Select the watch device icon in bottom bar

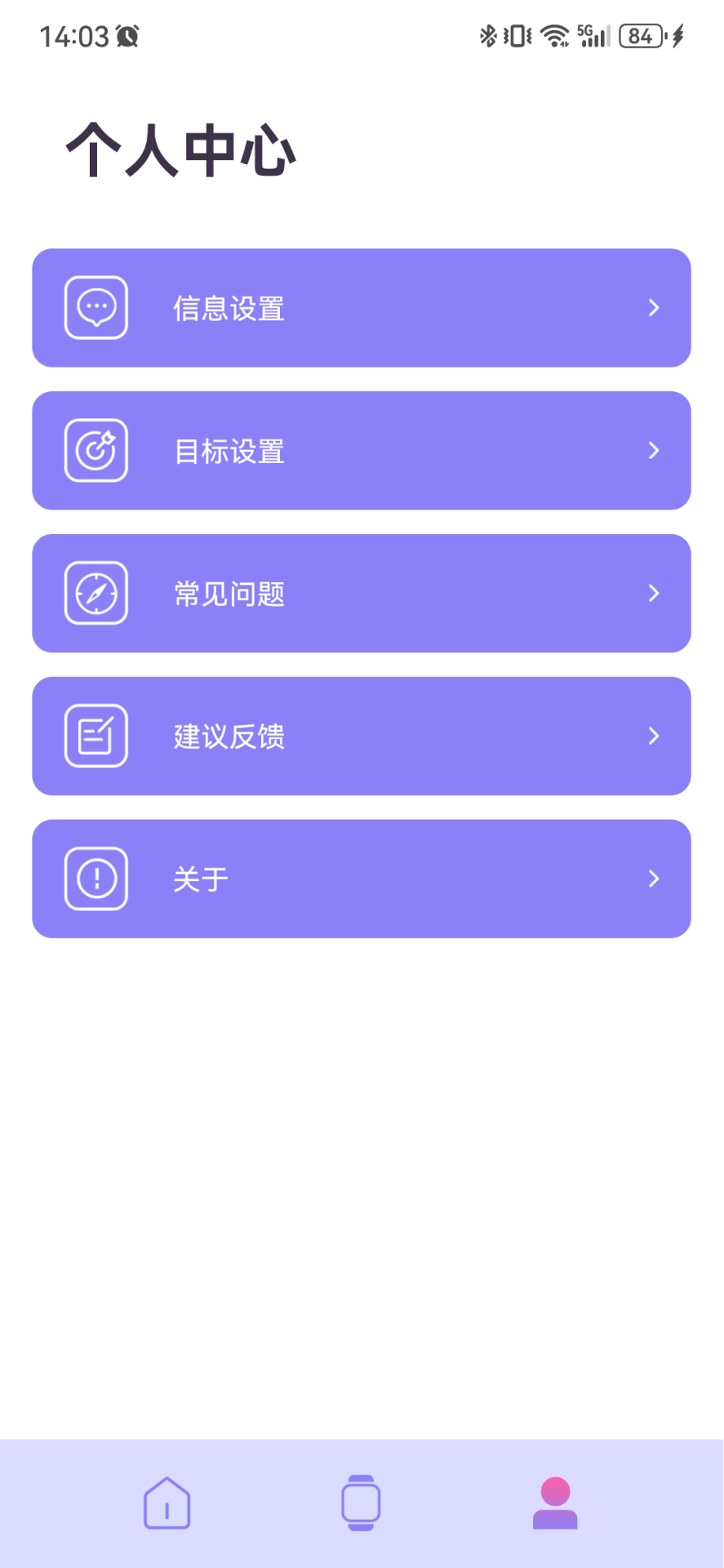(x=361, y=1503)
